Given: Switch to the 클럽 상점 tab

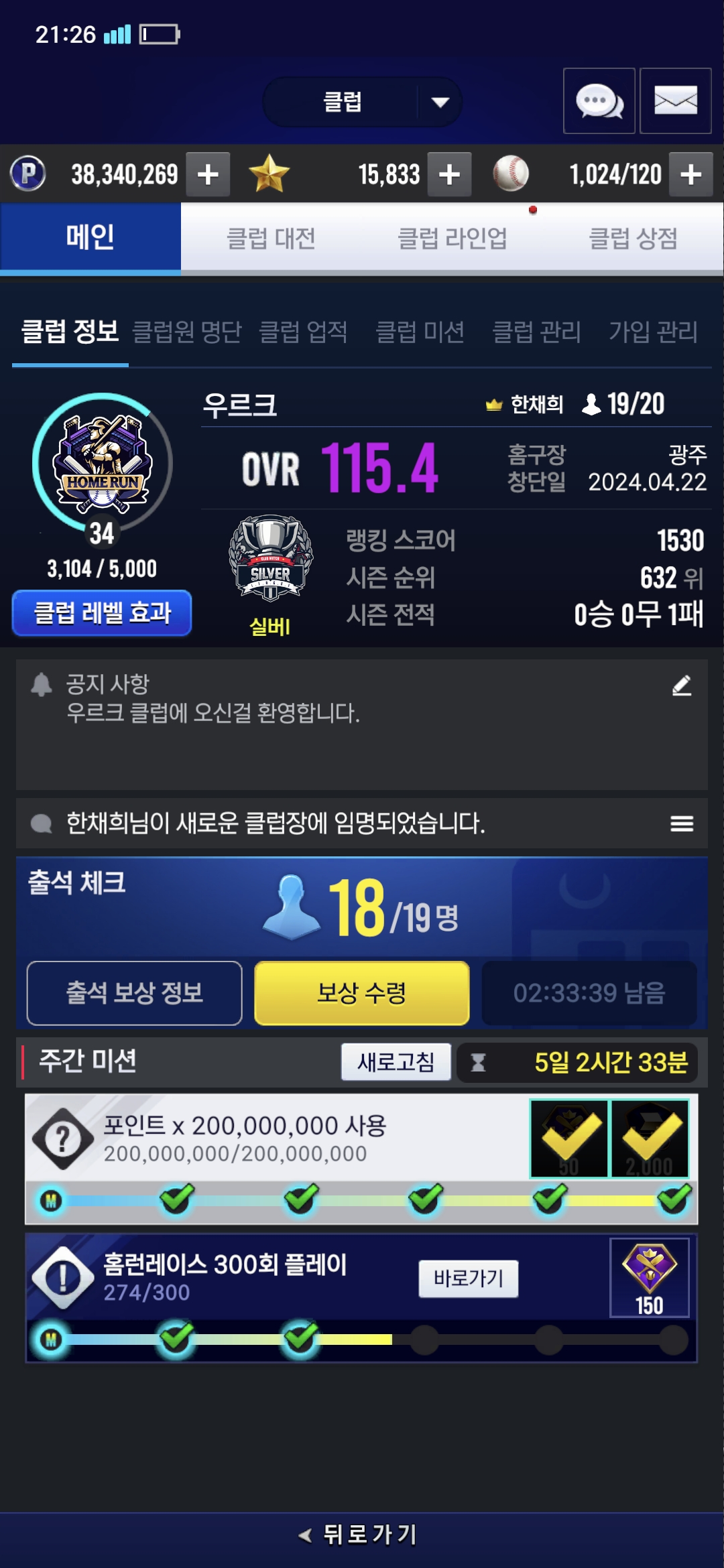Looking at the screenshot, I should pos(633,239).
